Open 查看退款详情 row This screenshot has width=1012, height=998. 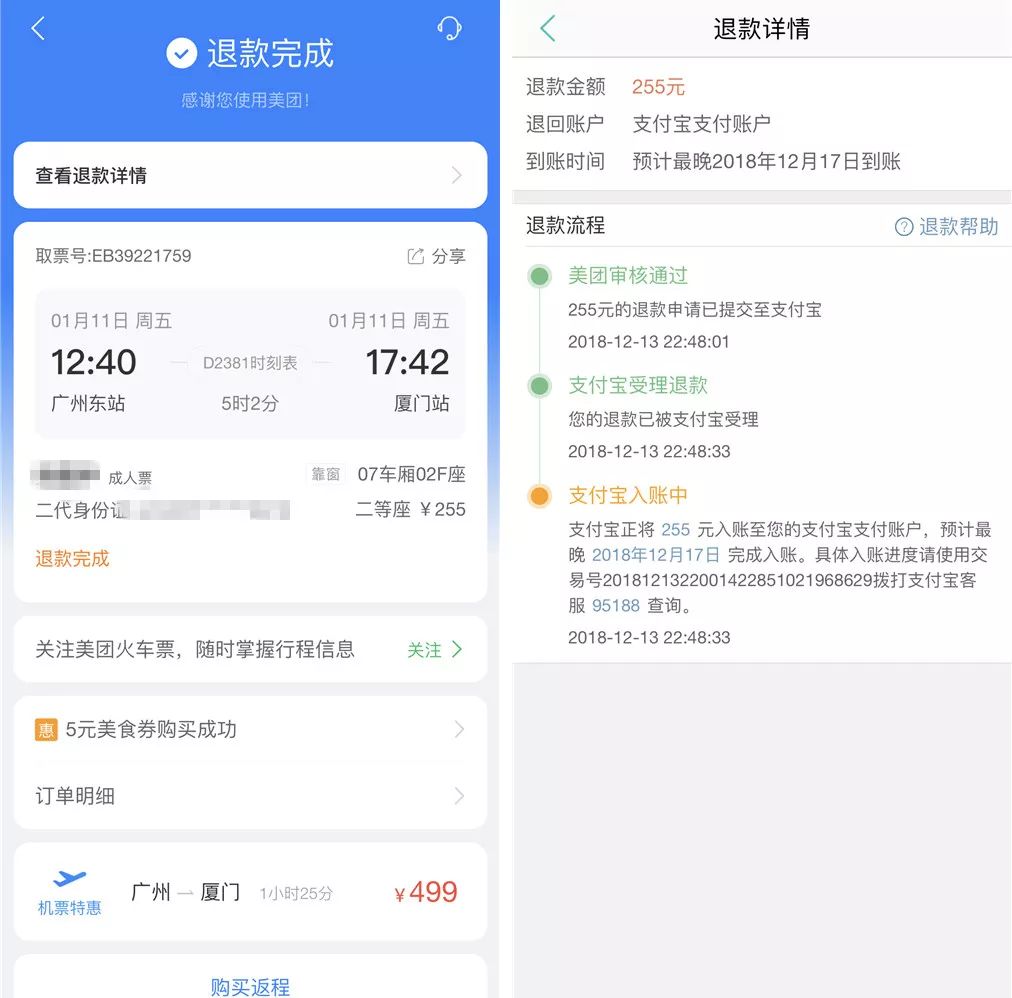[250, 175]
